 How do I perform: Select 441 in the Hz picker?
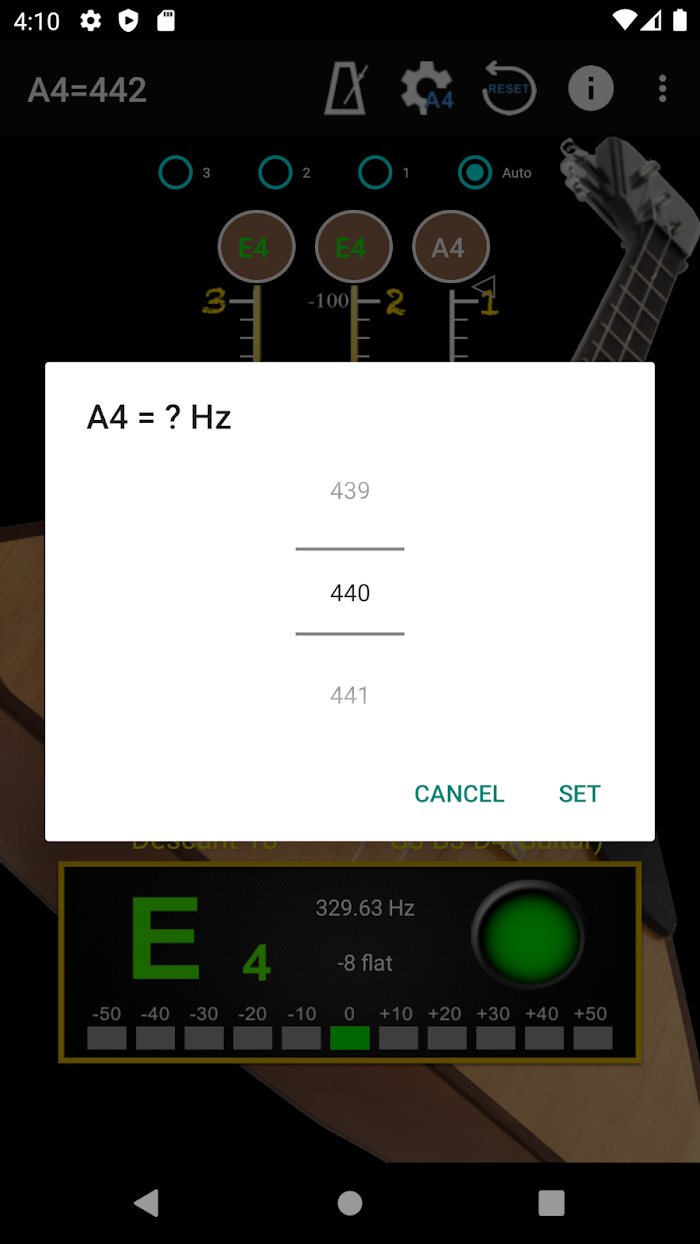click(350, 695)
